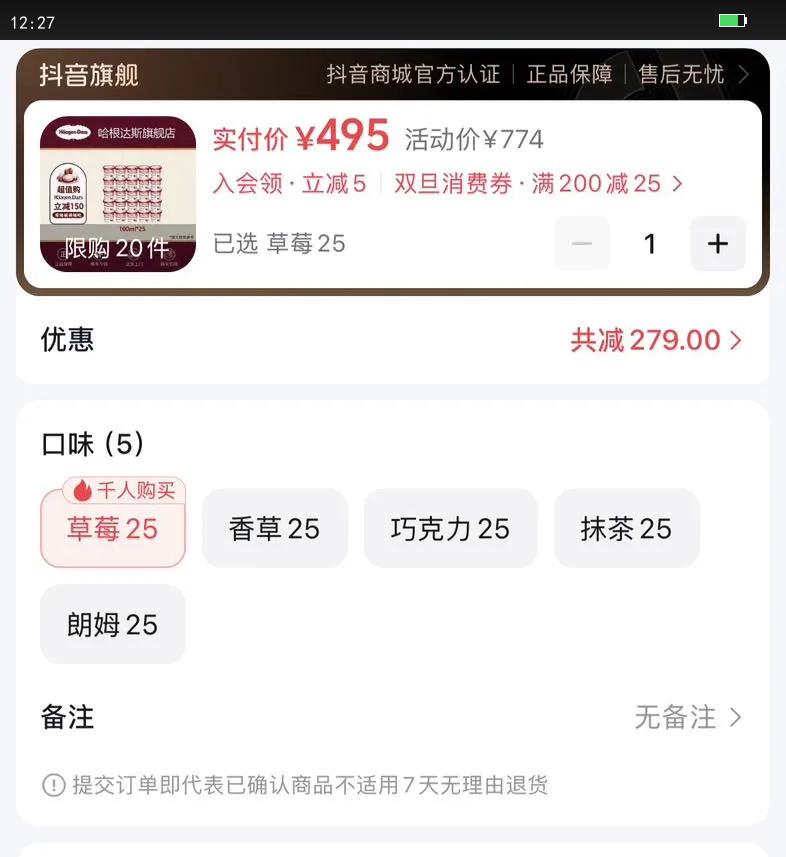Select the 朗姆25 flavor
786x857 pixels.
(113, 625)
